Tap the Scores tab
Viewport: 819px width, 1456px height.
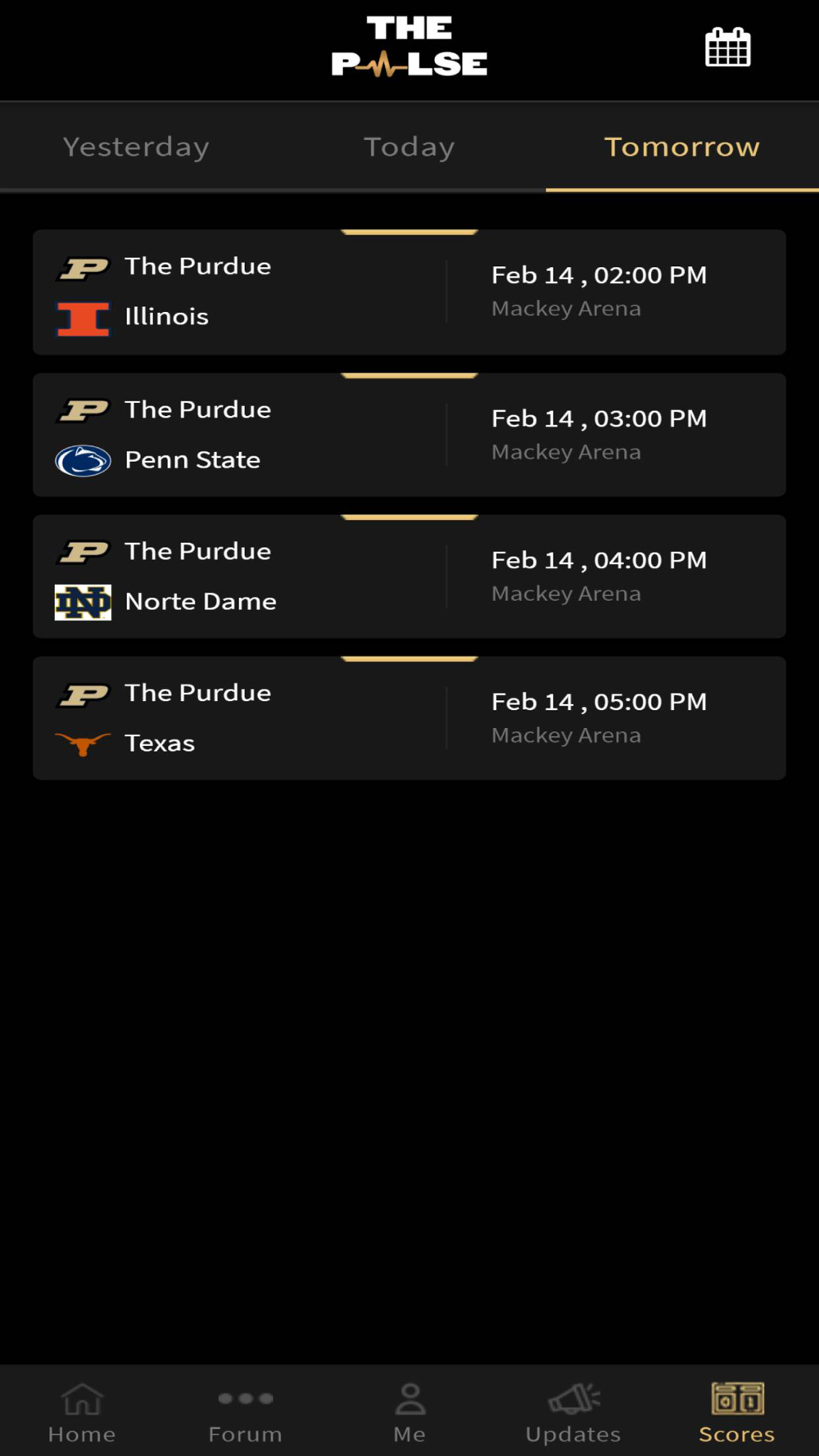(737, 1412)
